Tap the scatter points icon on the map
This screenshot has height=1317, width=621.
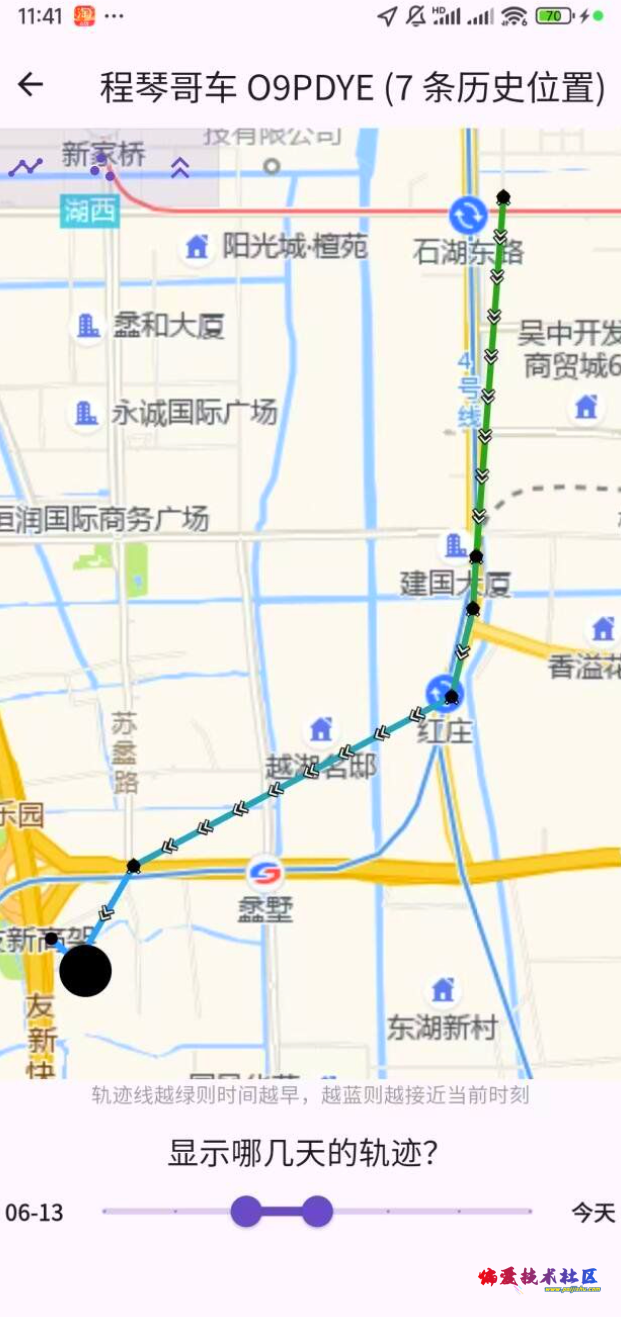[x=103, y=167]
